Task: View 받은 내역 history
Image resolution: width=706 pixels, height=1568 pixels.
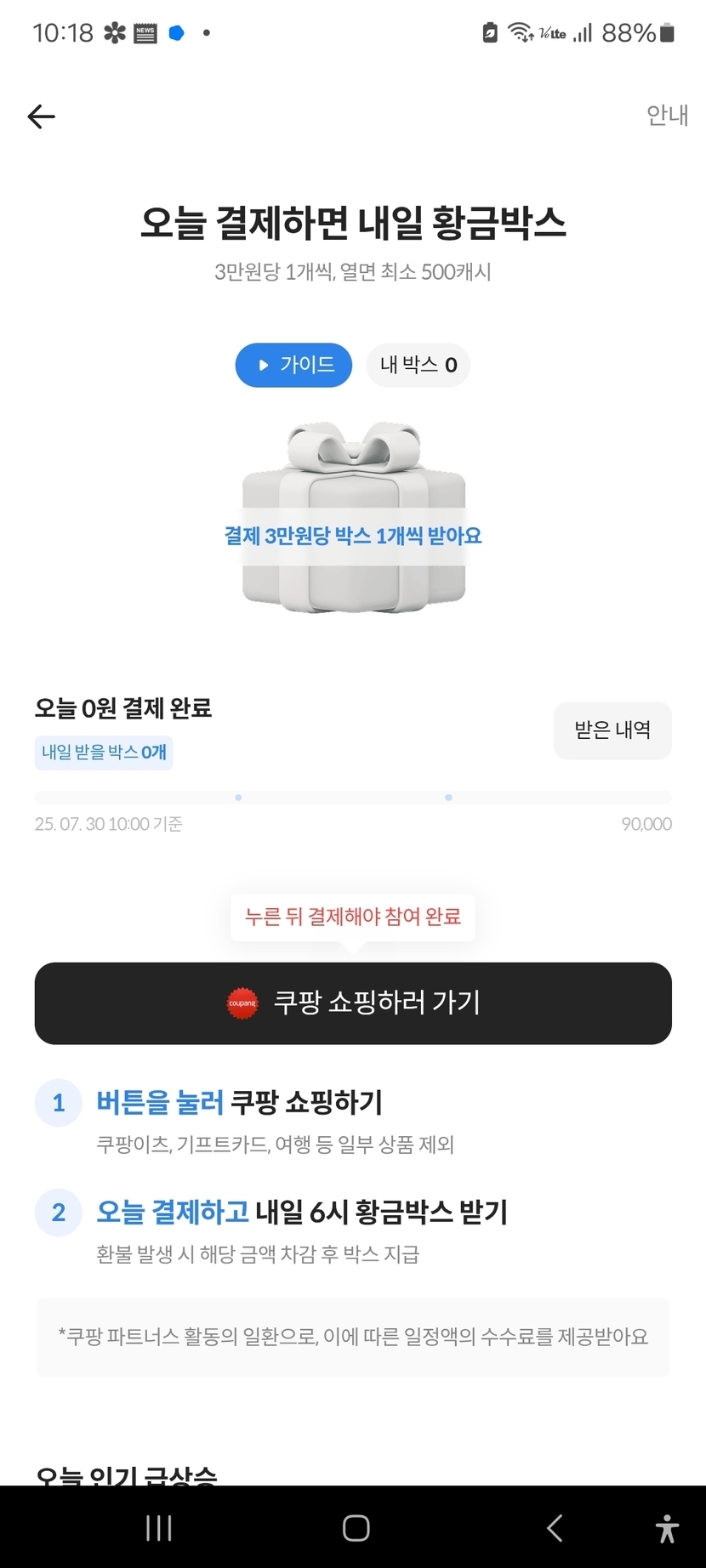Action: [x=612, y=730]
